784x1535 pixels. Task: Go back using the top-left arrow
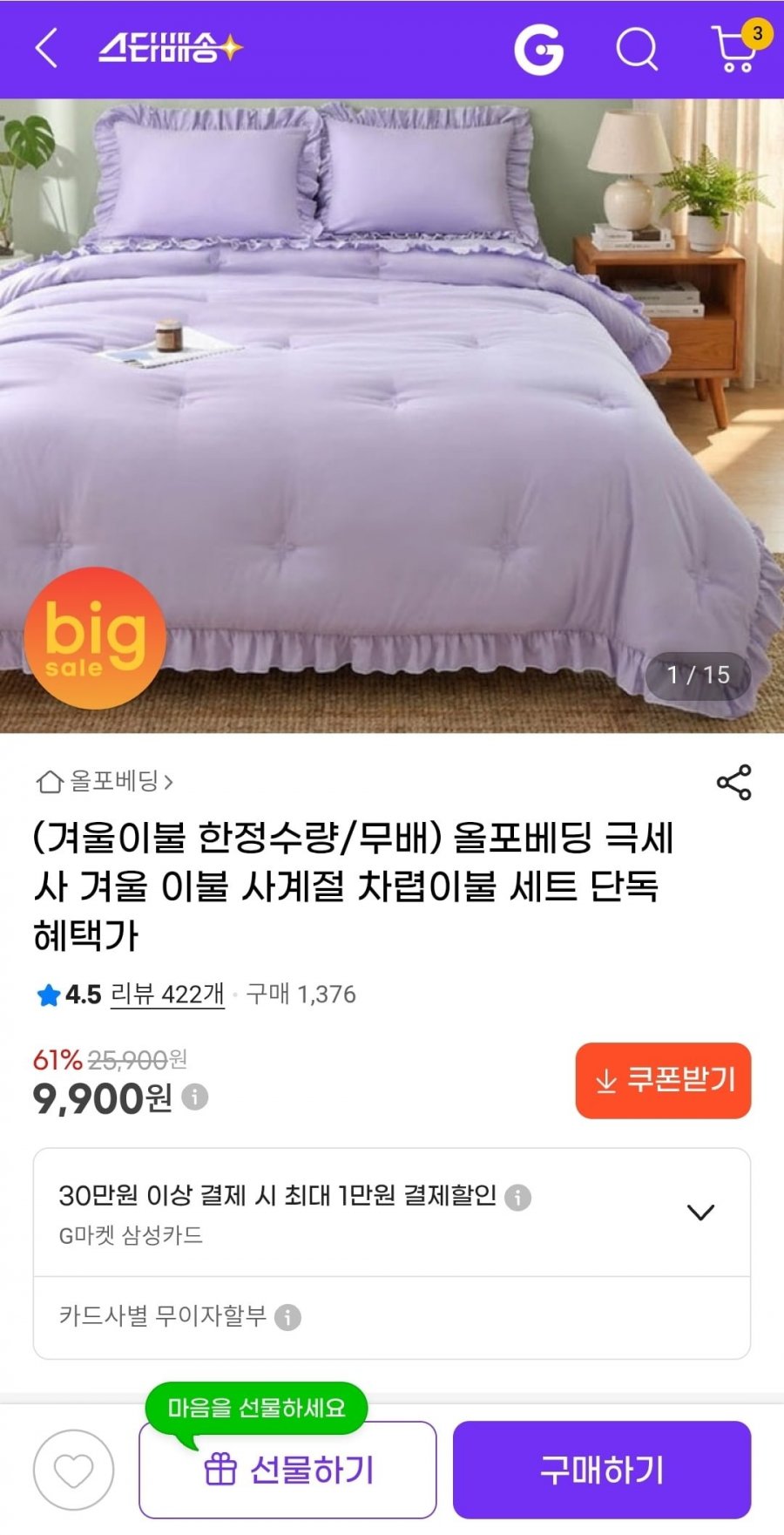click(x=46, y=48)
